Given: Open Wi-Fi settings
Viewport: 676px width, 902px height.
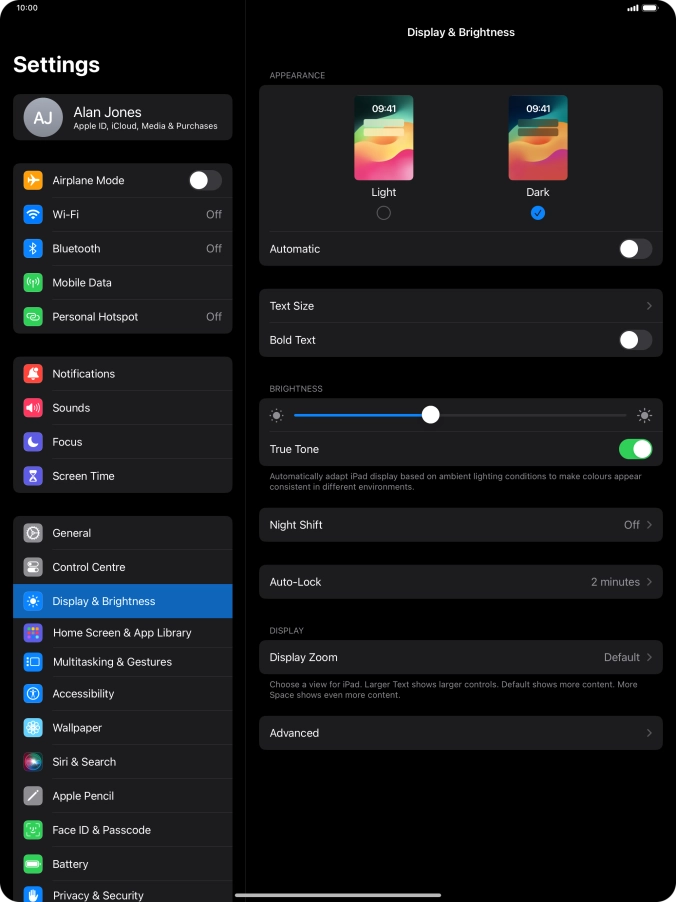Looking at the screenshot, I should [x=123, y=214].
